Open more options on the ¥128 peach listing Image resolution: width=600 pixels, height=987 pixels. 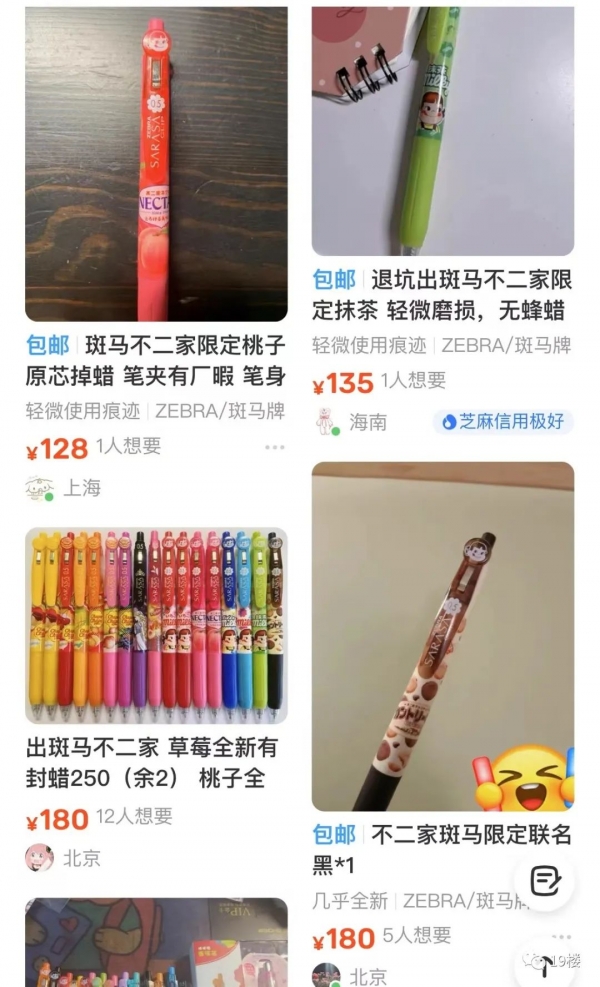[275, 447]
